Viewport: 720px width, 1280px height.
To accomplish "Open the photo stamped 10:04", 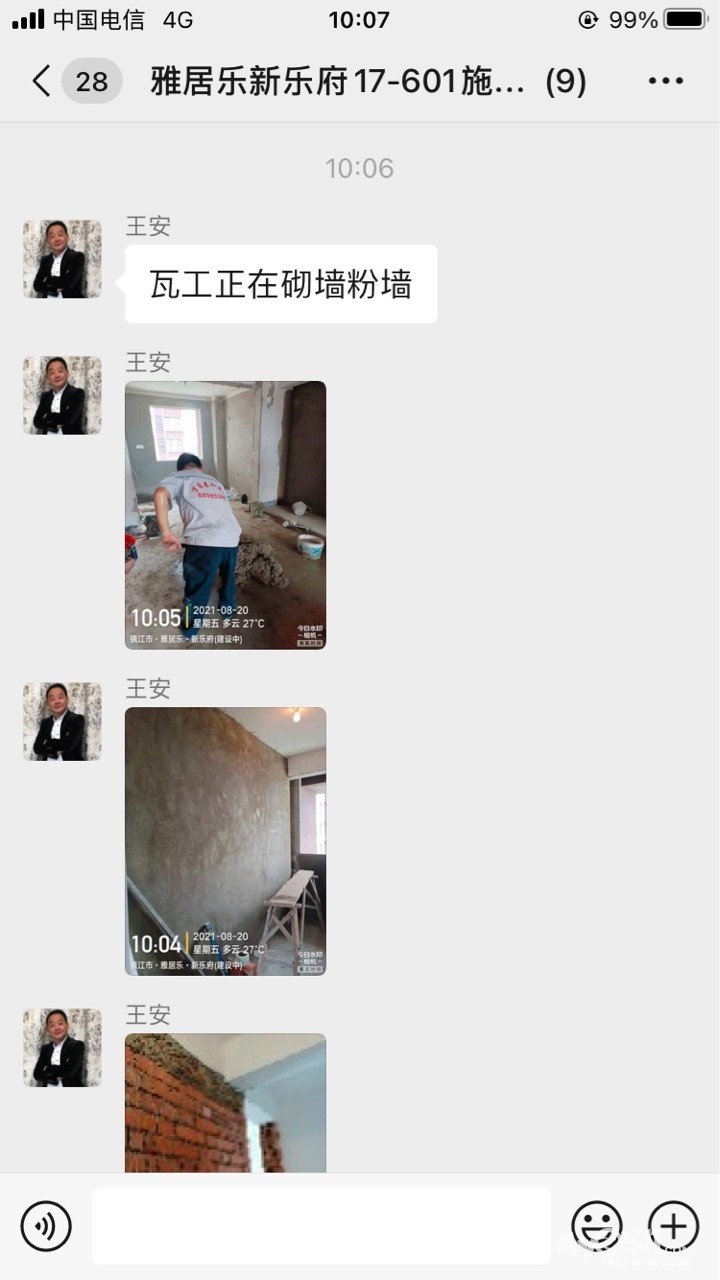I will [225, 841].
